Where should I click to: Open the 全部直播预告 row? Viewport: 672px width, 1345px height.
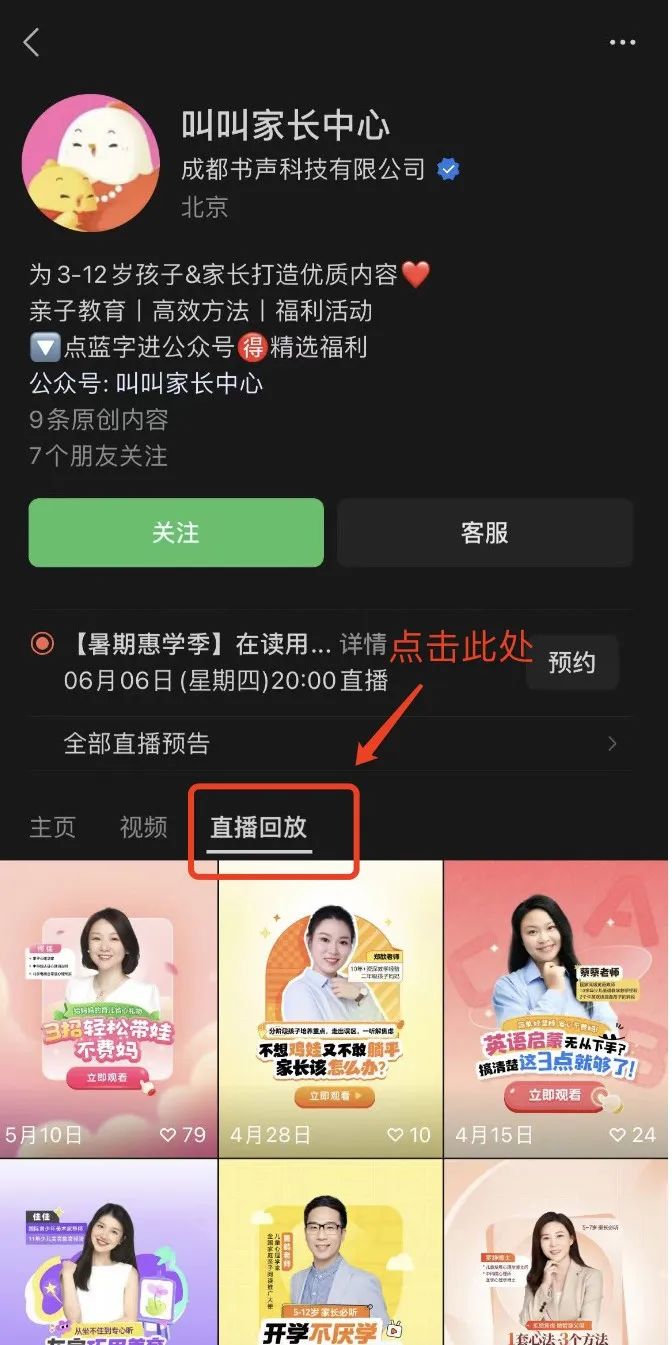click(x=336, y=743)
